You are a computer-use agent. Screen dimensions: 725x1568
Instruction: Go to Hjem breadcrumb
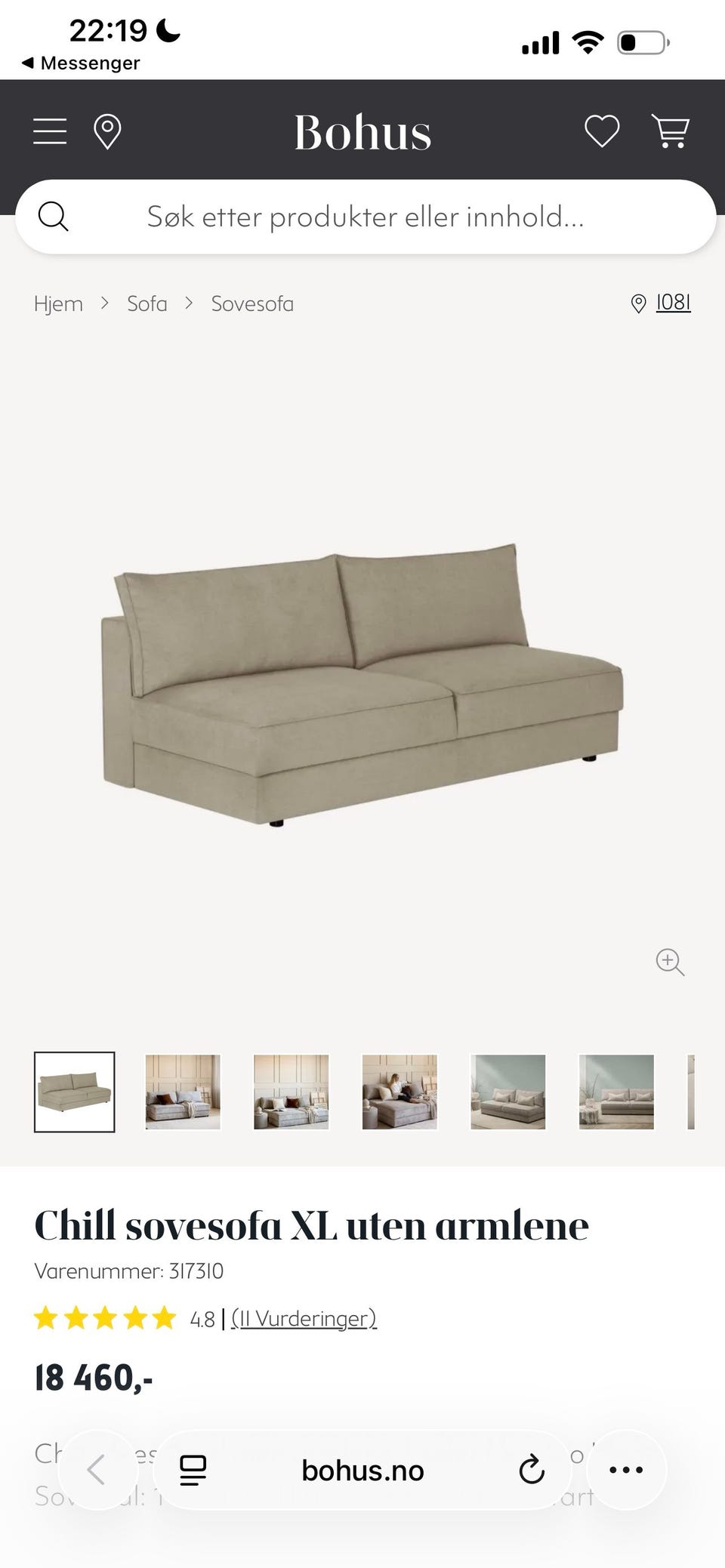coord(58,303)
